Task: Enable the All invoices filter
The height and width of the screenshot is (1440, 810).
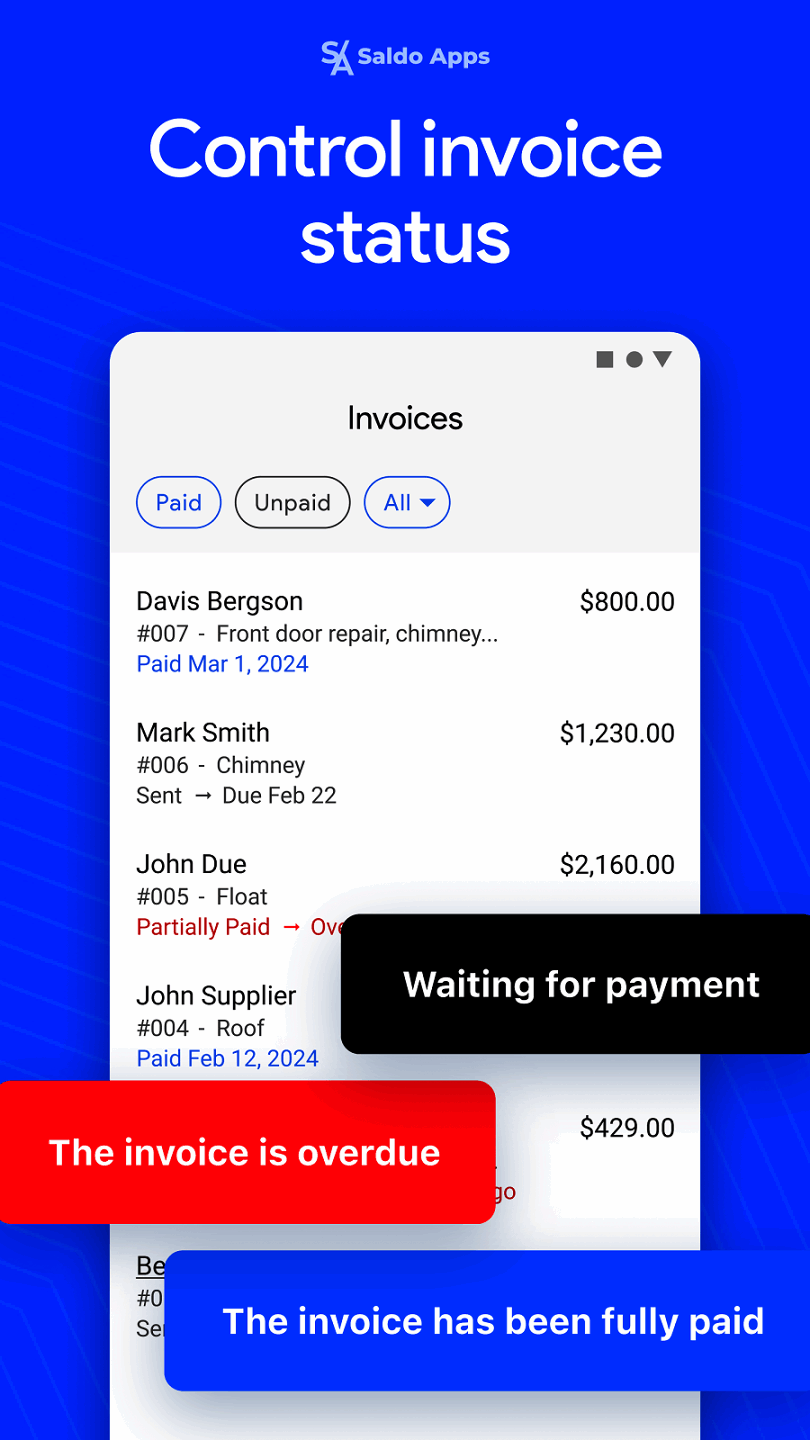Action: tap(406, 502)
